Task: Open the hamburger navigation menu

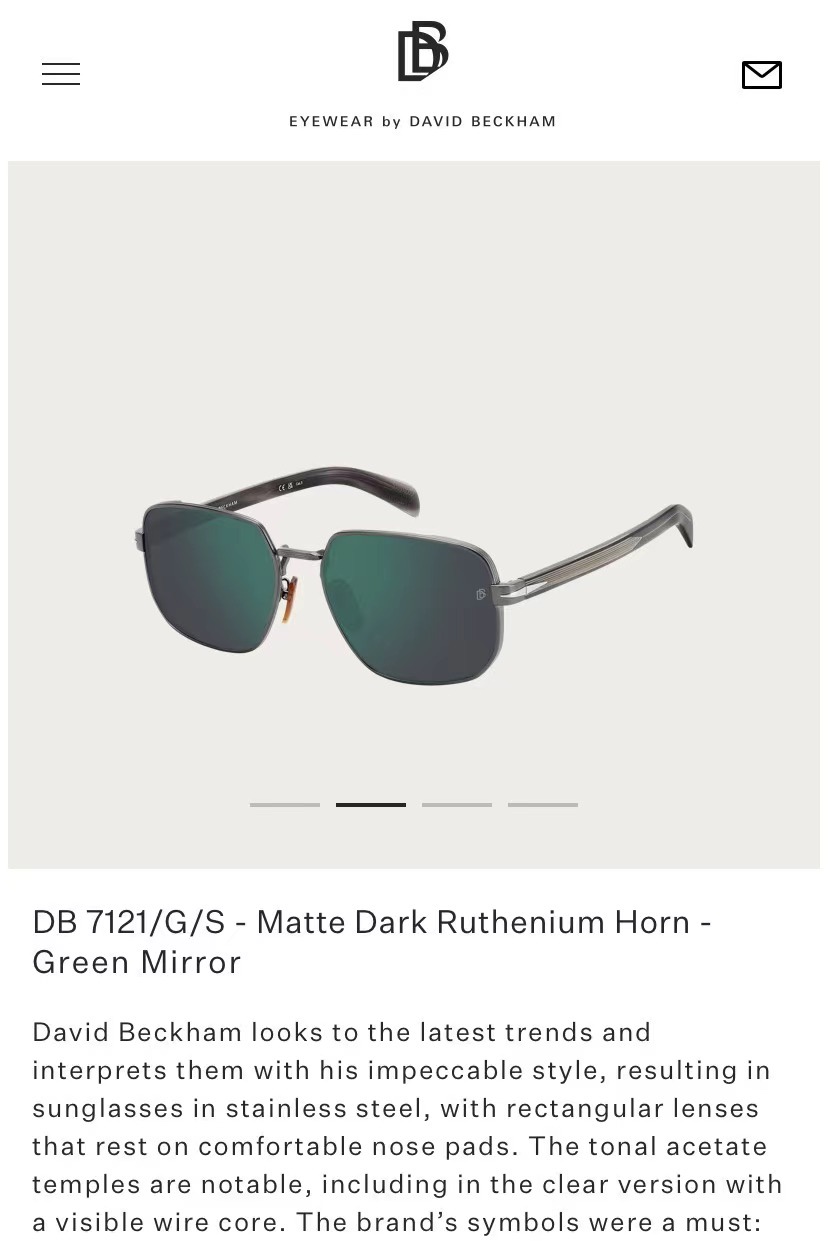Action: tap(61, 74)
